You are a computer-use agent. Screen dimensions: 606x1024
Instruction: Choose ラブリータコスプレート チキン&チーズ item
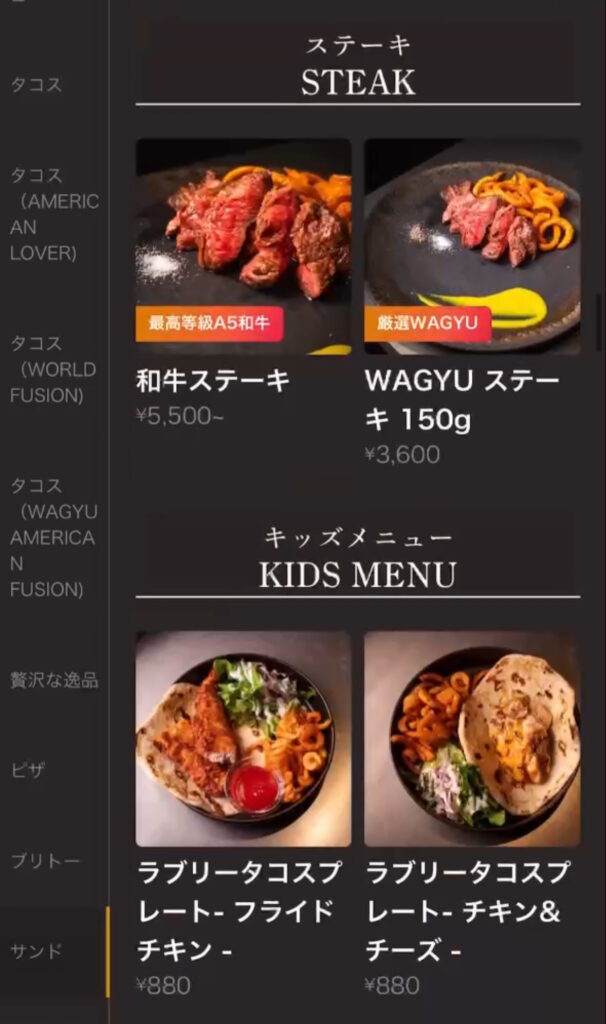click(x=472, y=738)
